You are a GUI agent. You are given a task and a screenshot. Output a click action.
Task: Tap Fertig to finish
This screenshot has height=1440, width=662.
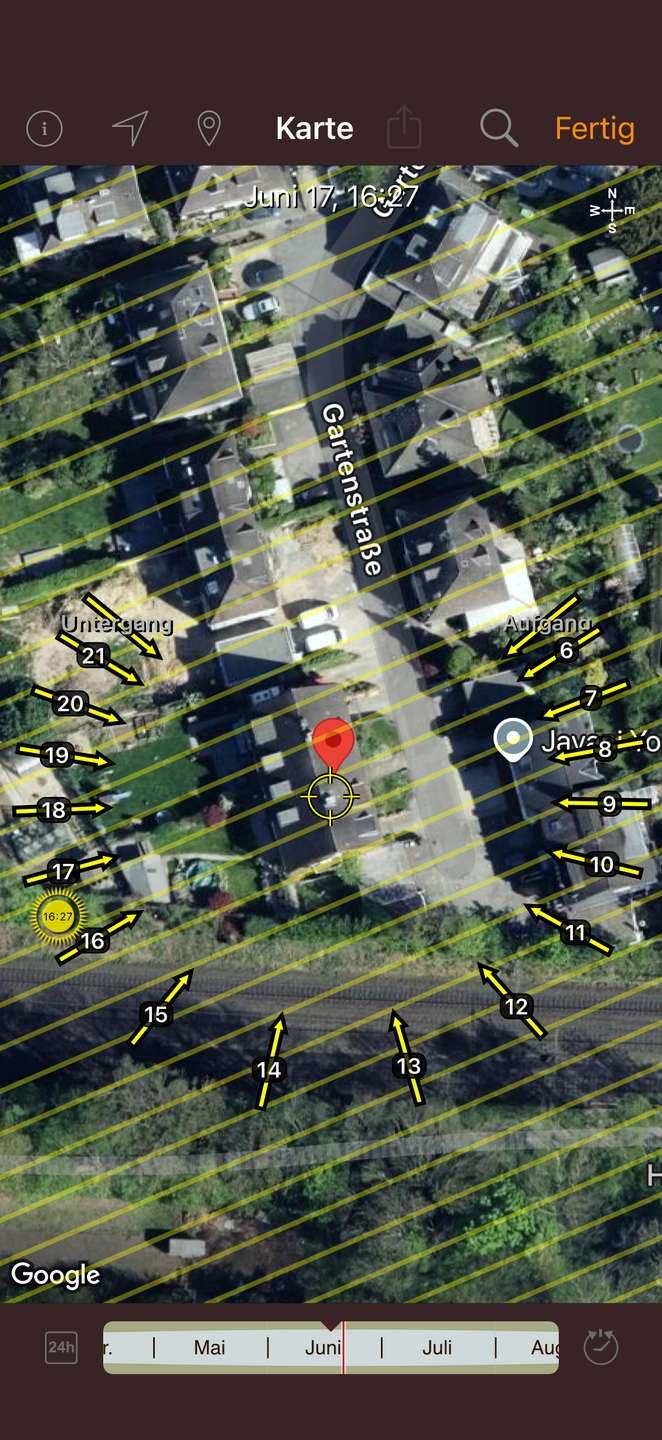click(594, 128)
